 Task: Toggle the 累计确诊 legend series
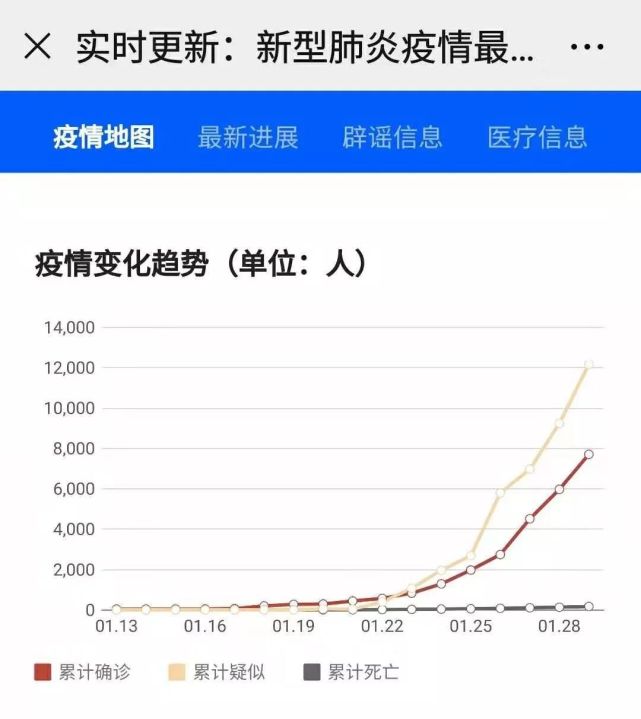[x=83, y=672]
